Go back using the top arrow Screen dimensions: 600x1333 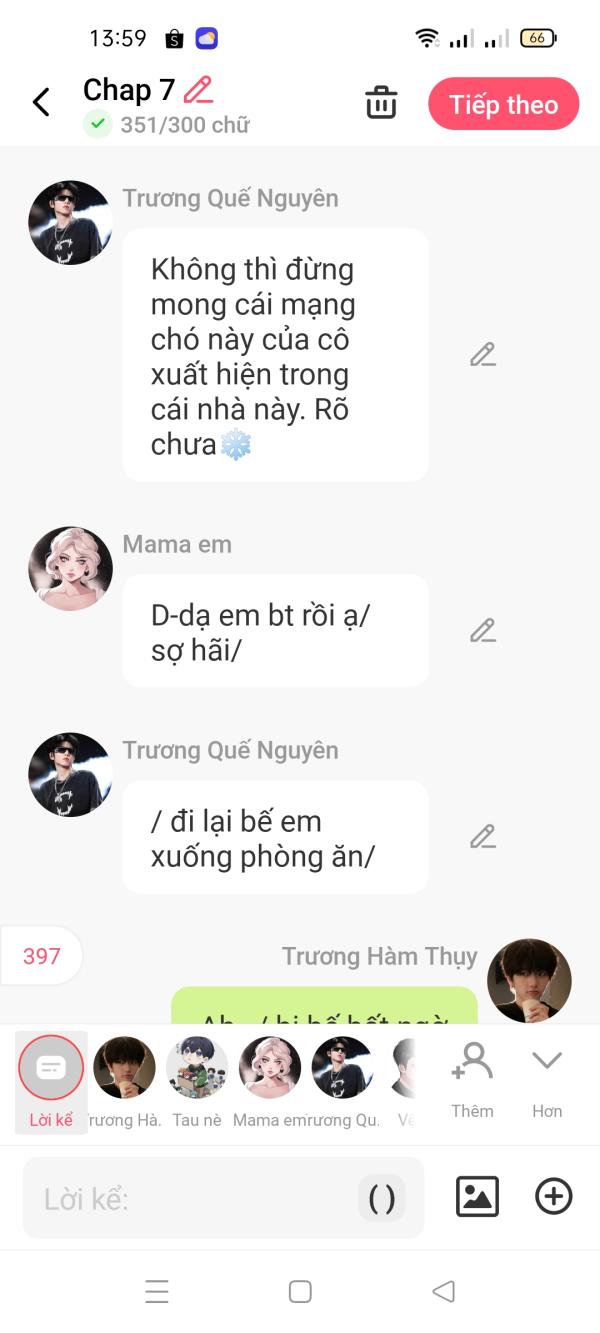pos(41,102)
